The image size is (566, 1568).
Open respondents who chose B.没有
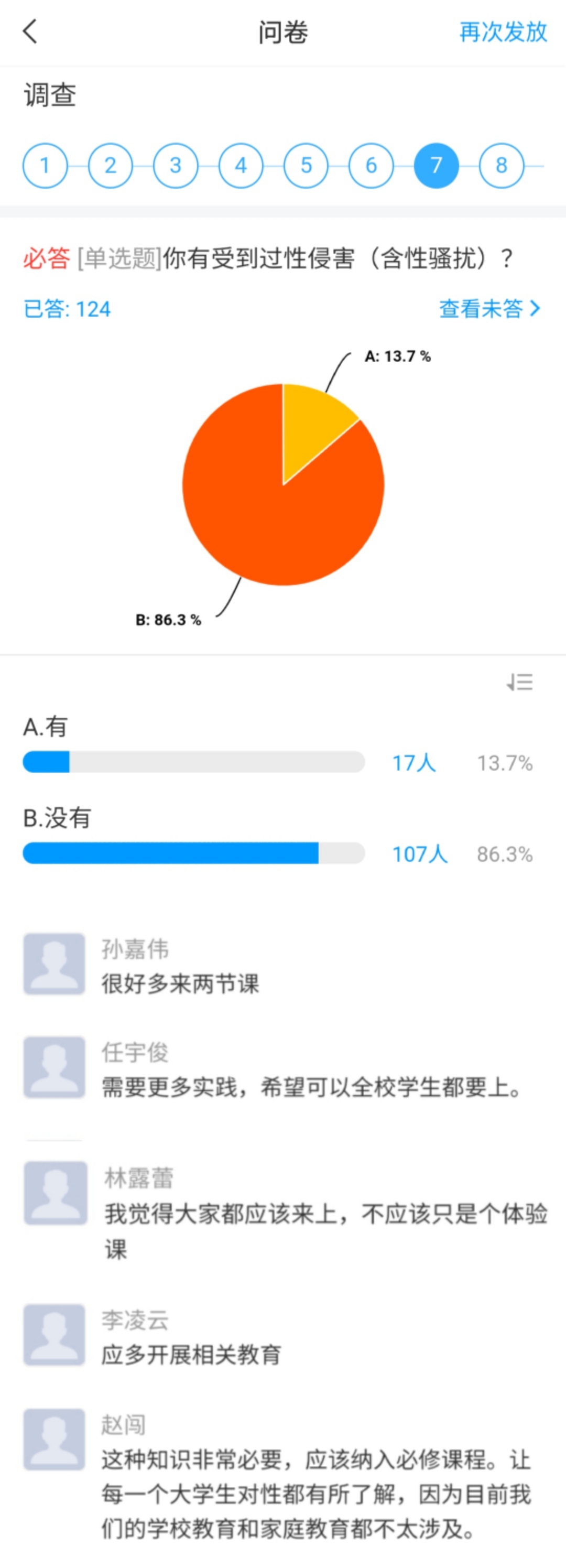pyautogui.click(x=420, y=854)
